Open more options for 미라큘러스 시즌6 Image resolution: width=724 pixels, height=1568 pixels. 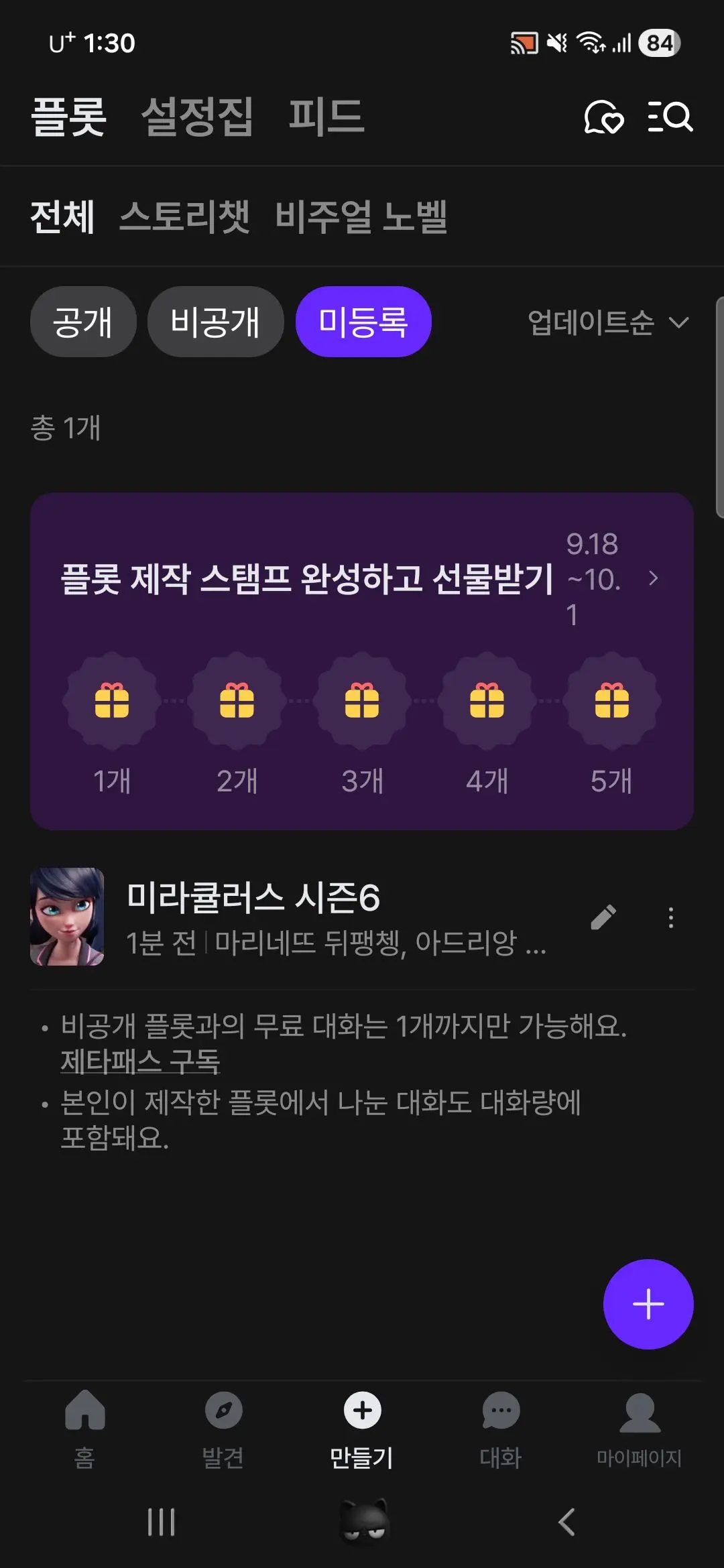point(671,917)
